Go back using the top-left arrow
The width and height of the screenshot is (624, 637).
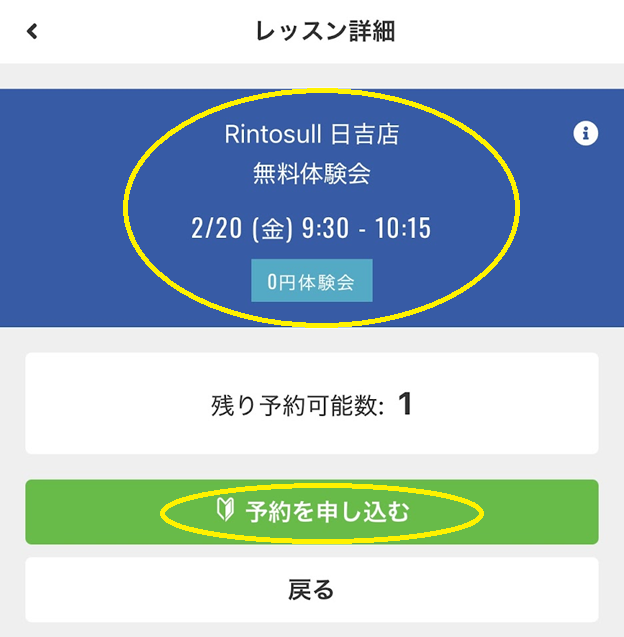click(x=32, y=32)
